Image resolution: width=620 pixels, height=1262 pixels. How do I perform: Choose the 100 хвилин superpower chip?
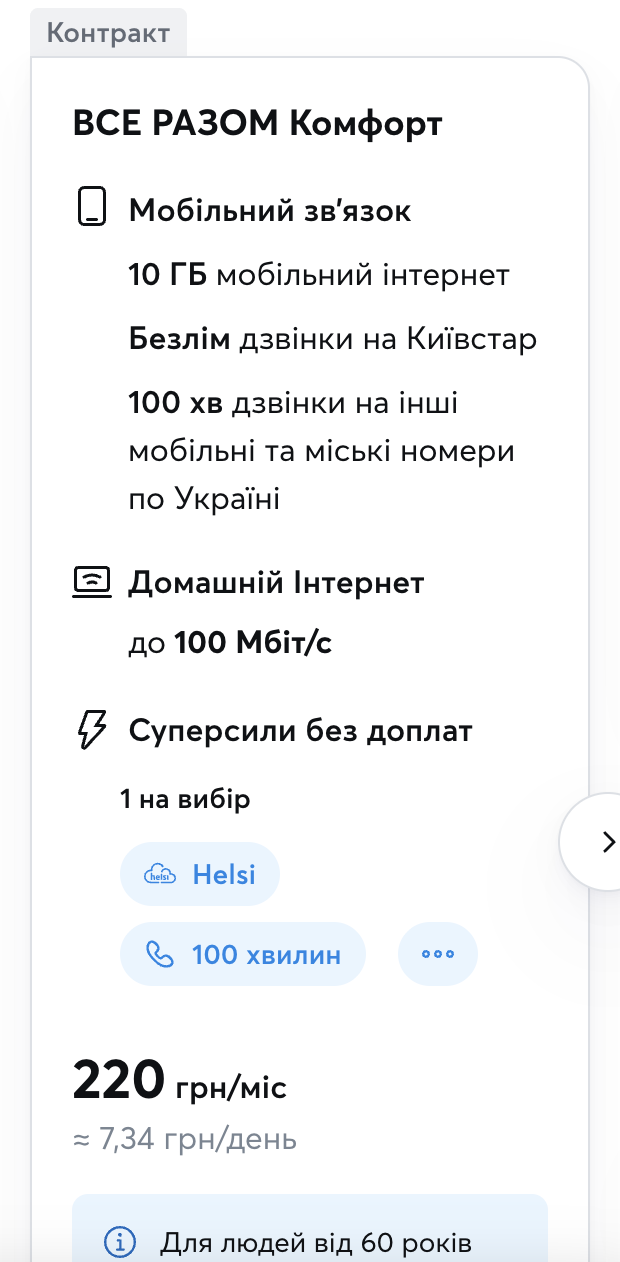tap(243, 954)
